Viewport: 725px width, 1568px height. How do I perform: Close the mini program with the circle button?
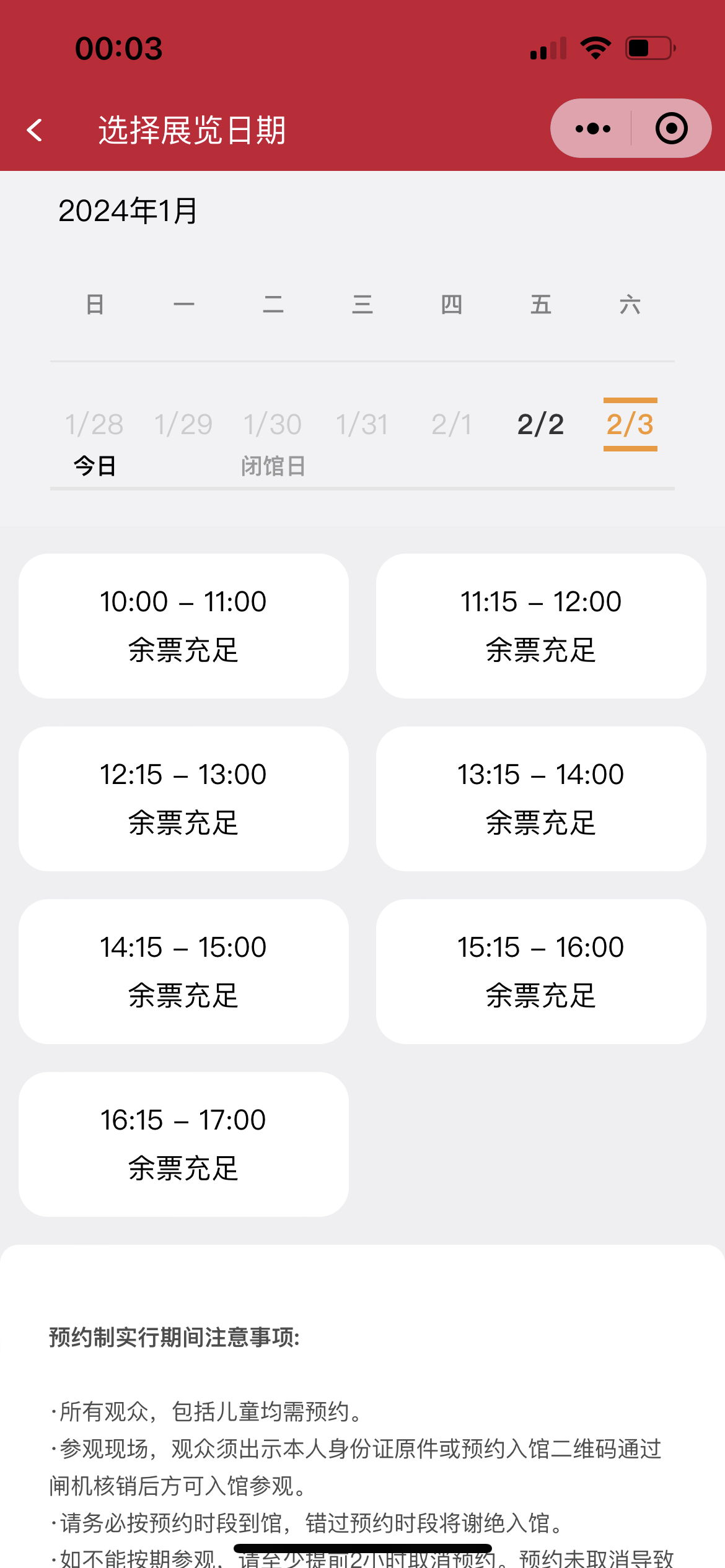(671, 129)
